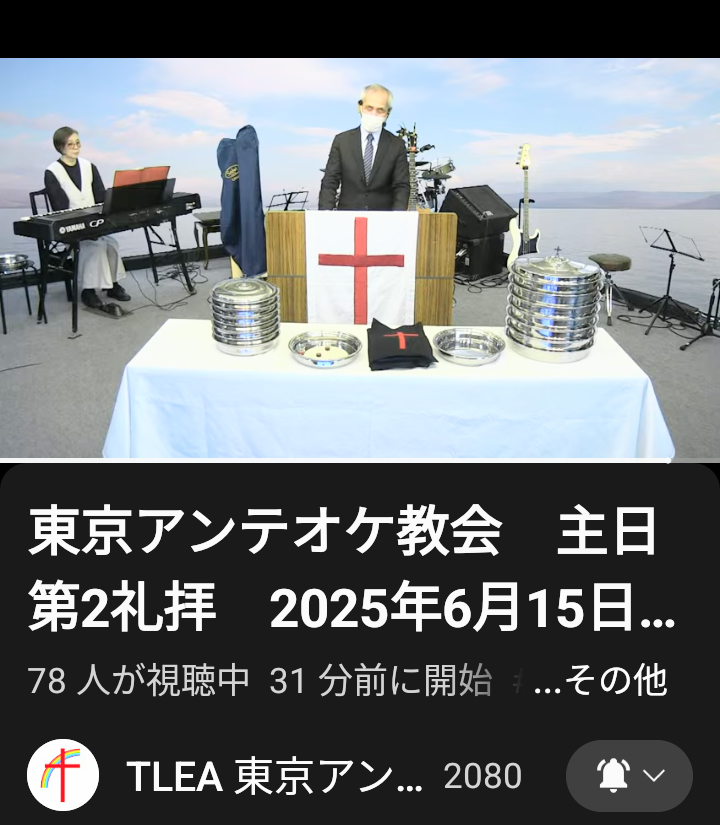
Task: Open the TLEA 東京アン… channel page
Action: click(x=275, y=776)
